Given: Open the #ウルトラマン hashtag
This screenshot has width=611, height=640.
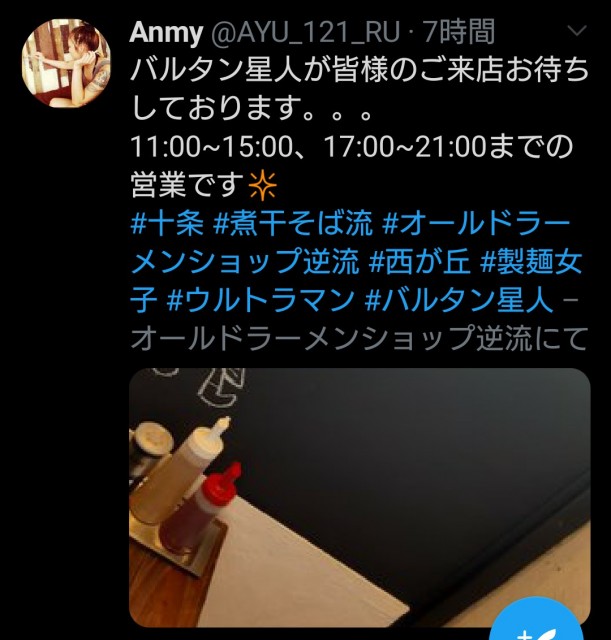Looking at the screenshot, I should 260,301.
